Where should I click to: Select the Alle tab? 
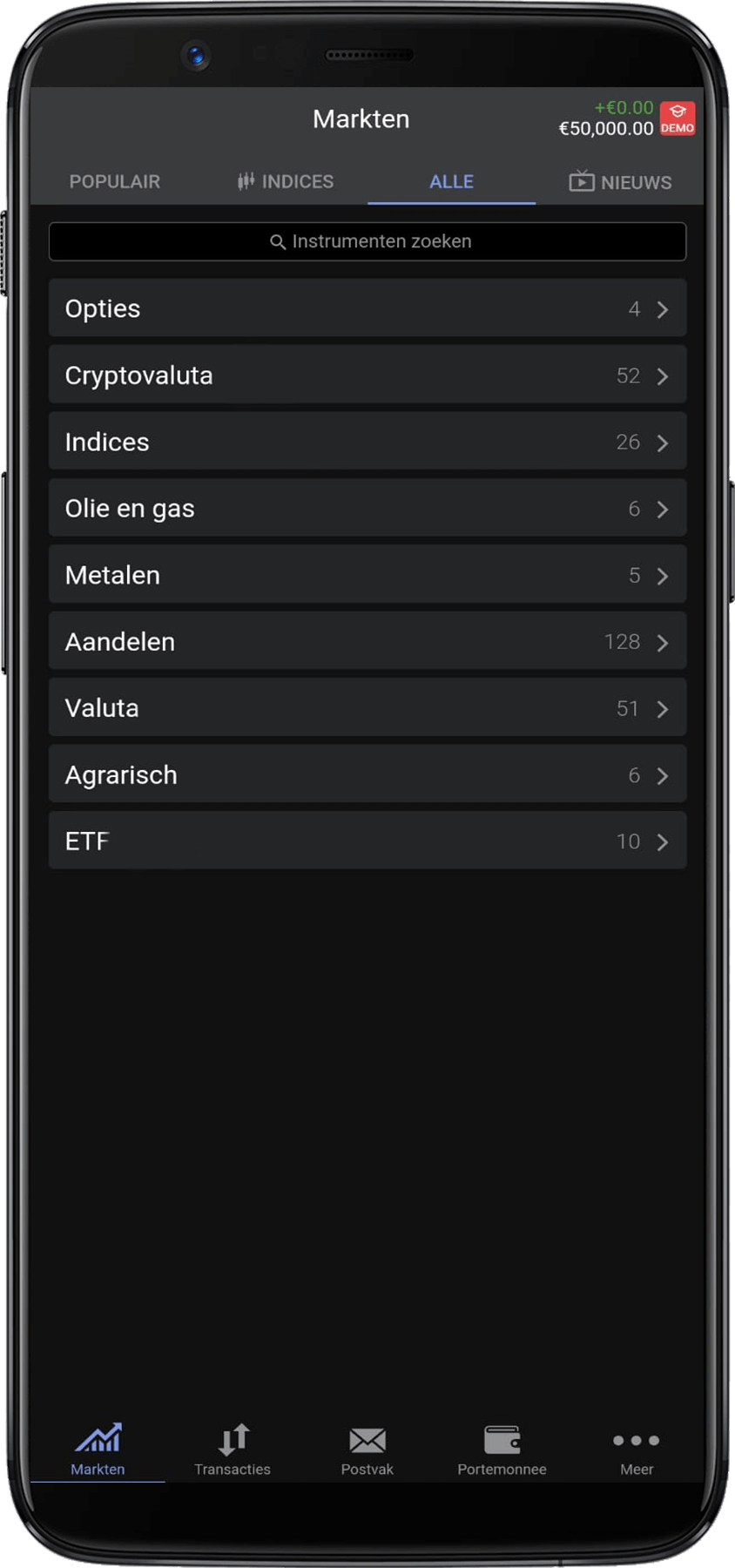(451, 182)
